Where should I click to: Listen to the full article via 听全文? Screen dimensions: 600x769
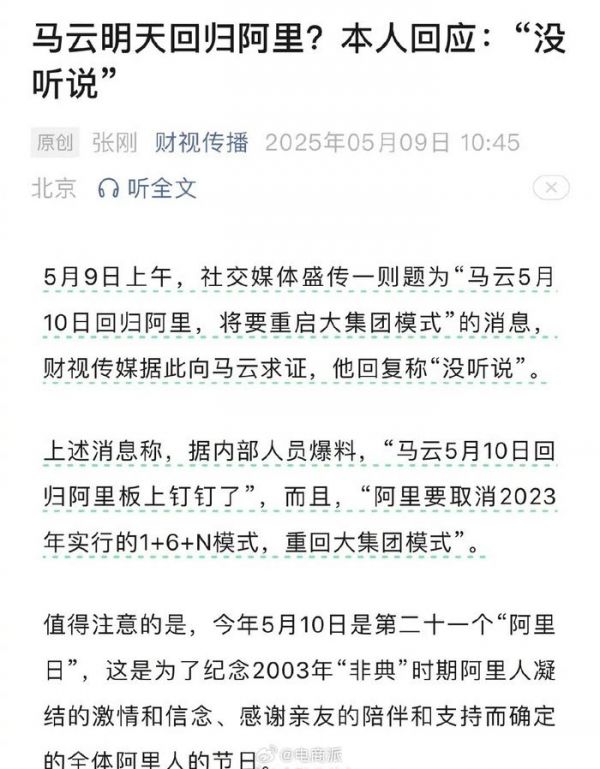tap(147, 188)
